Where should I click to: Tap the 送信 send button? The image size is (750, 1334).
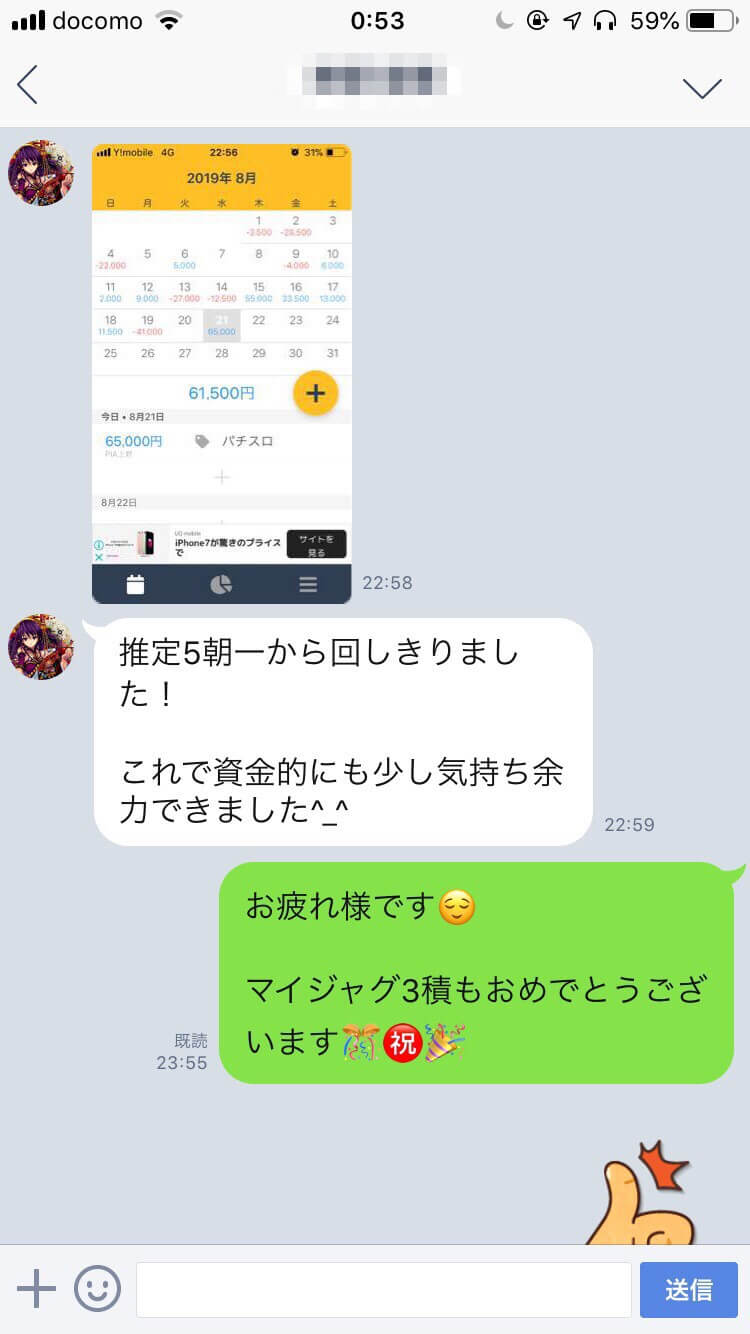[688, 1290]
